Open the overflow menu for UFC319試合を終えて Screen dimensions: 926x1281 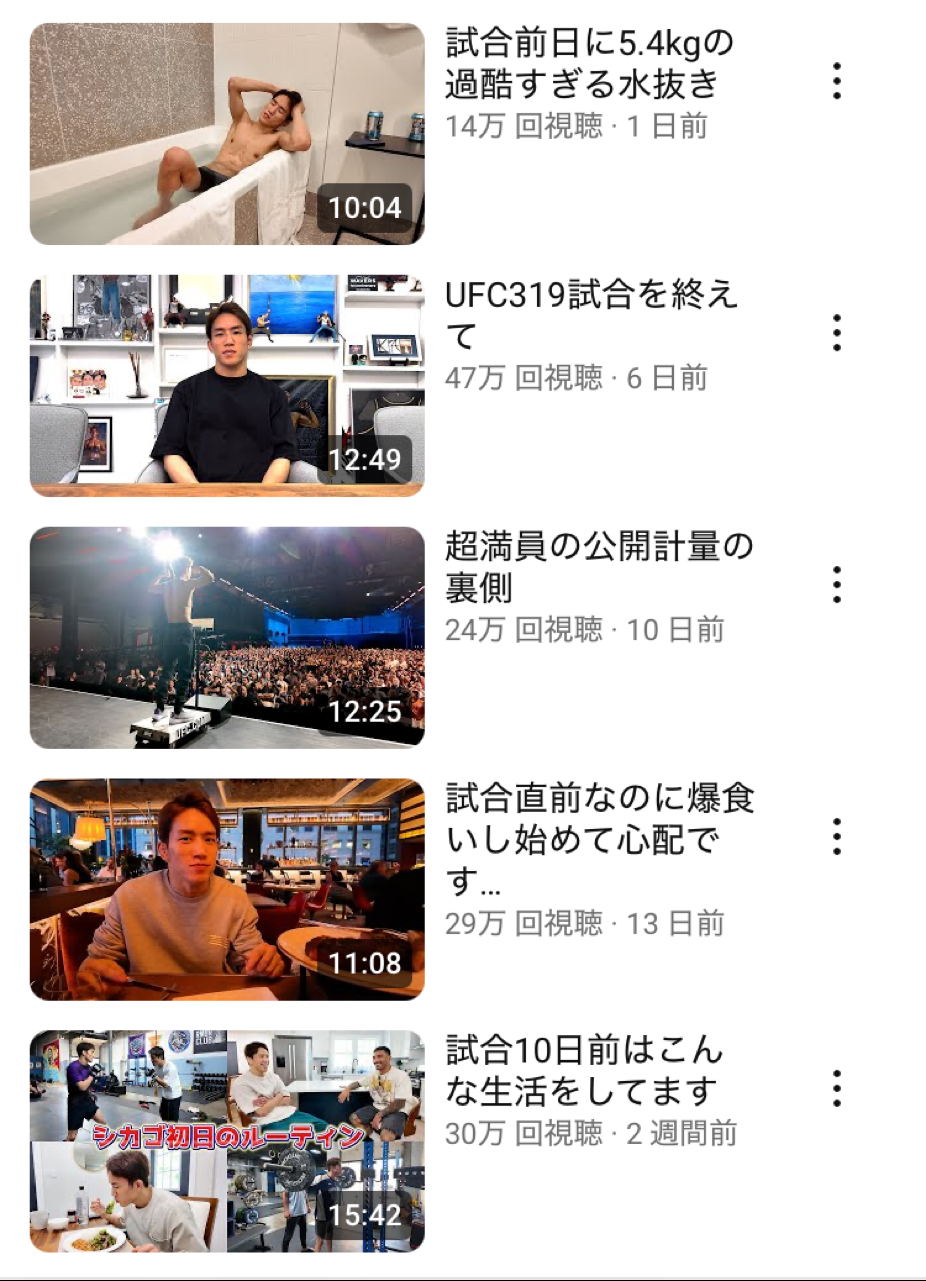838,333
